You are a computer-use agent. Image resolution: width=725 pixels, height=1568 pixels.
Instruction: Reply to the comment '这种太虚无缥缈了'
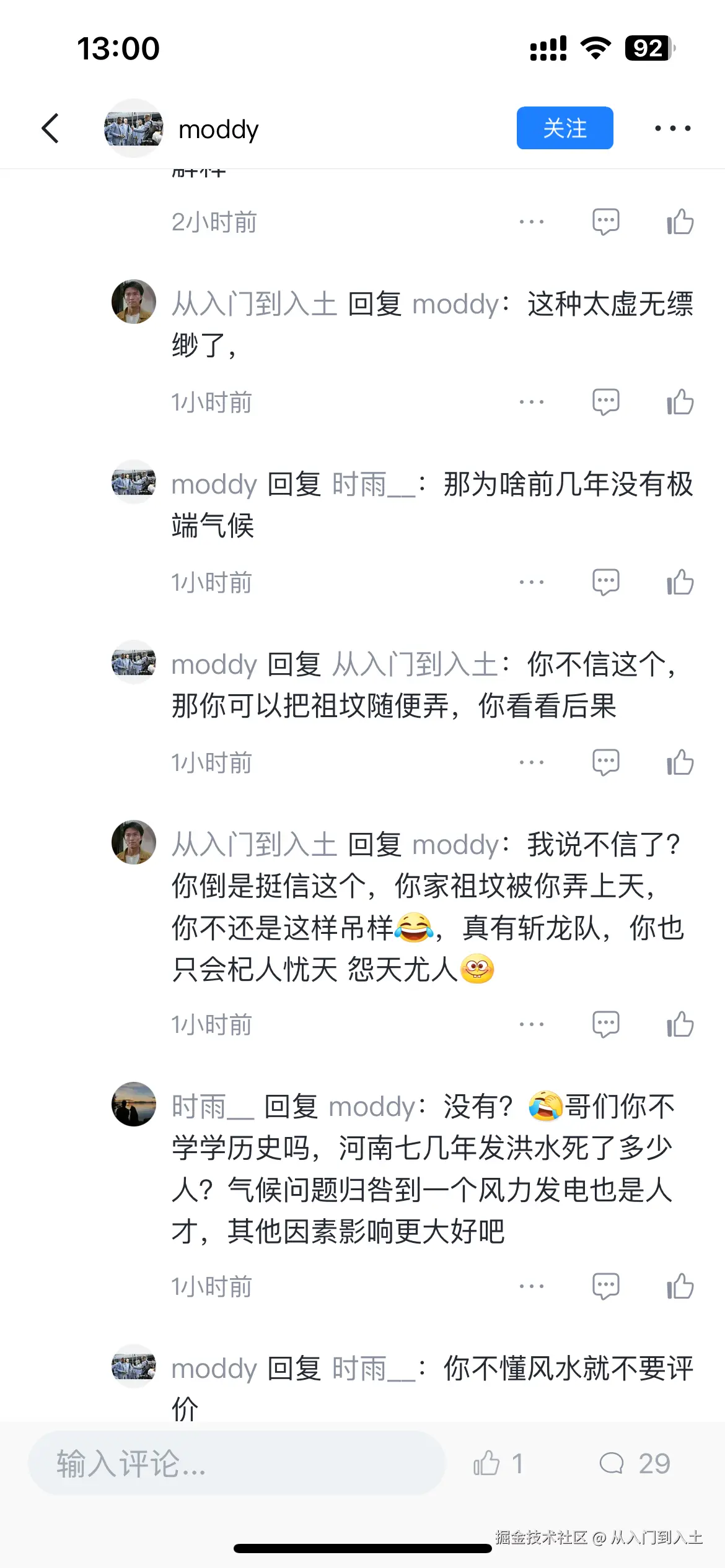pyautogui.click(x=605, y=402)
